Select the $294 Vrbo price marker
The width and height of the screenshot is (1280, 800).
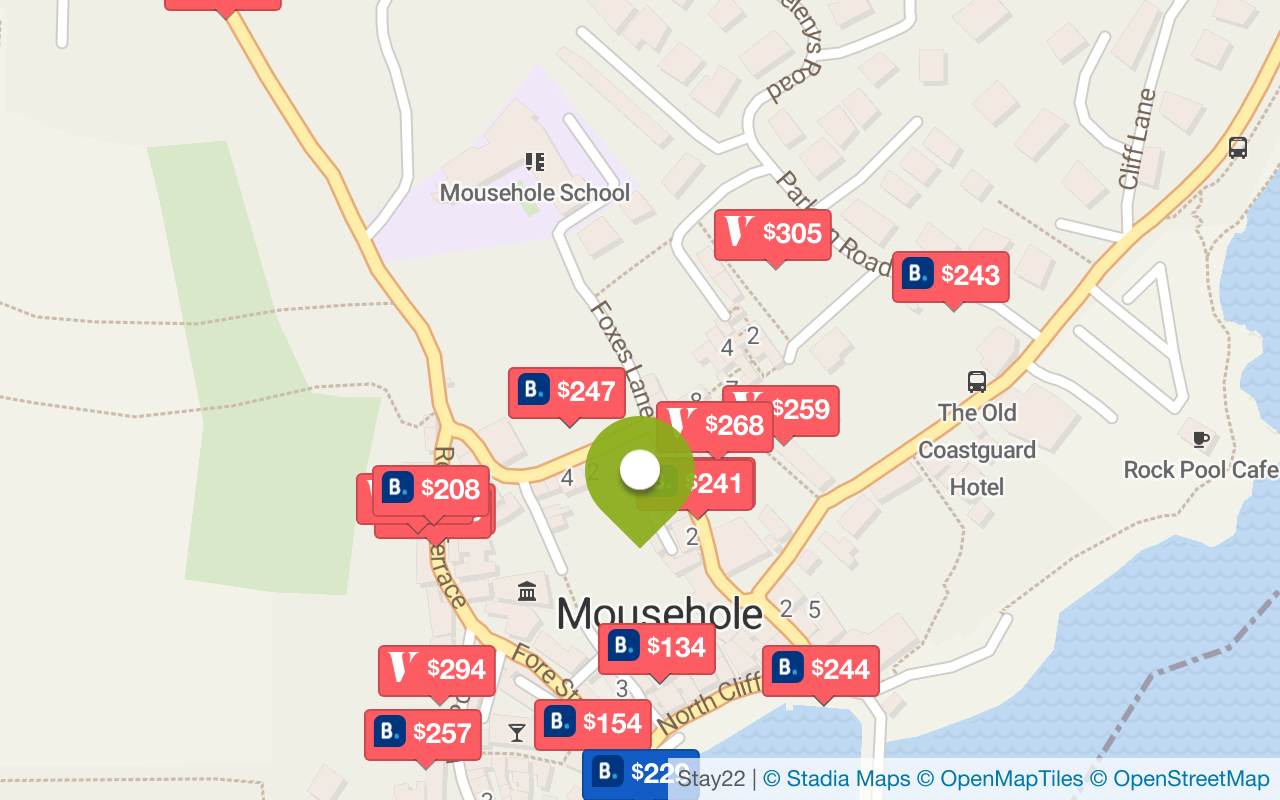click(x=437, y=669)
